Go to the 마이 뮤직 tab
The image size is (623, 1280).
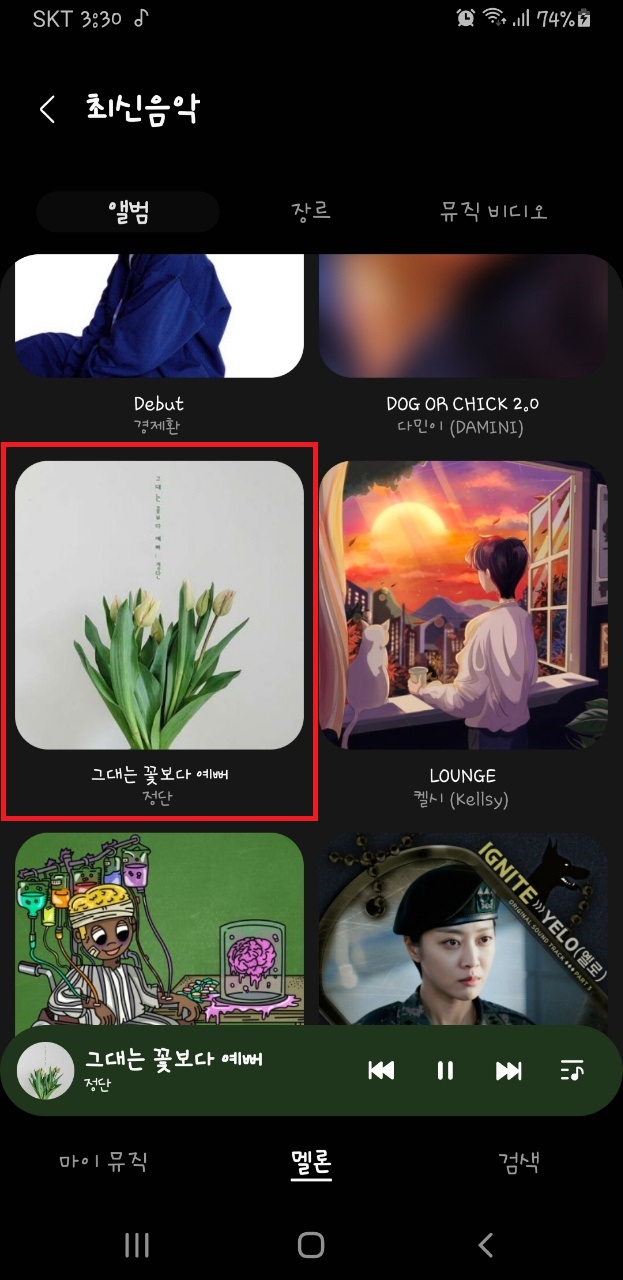[x=104, y=1162]
